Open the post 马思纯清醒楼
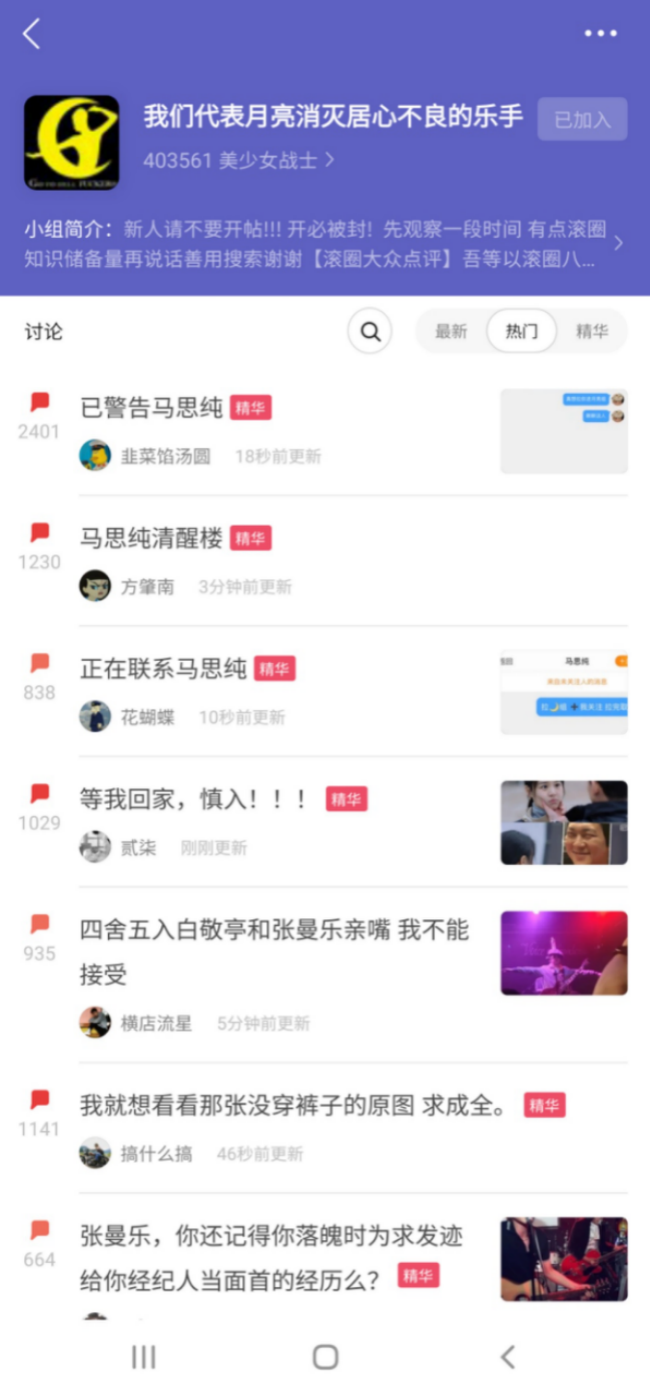 coord(152,538)
